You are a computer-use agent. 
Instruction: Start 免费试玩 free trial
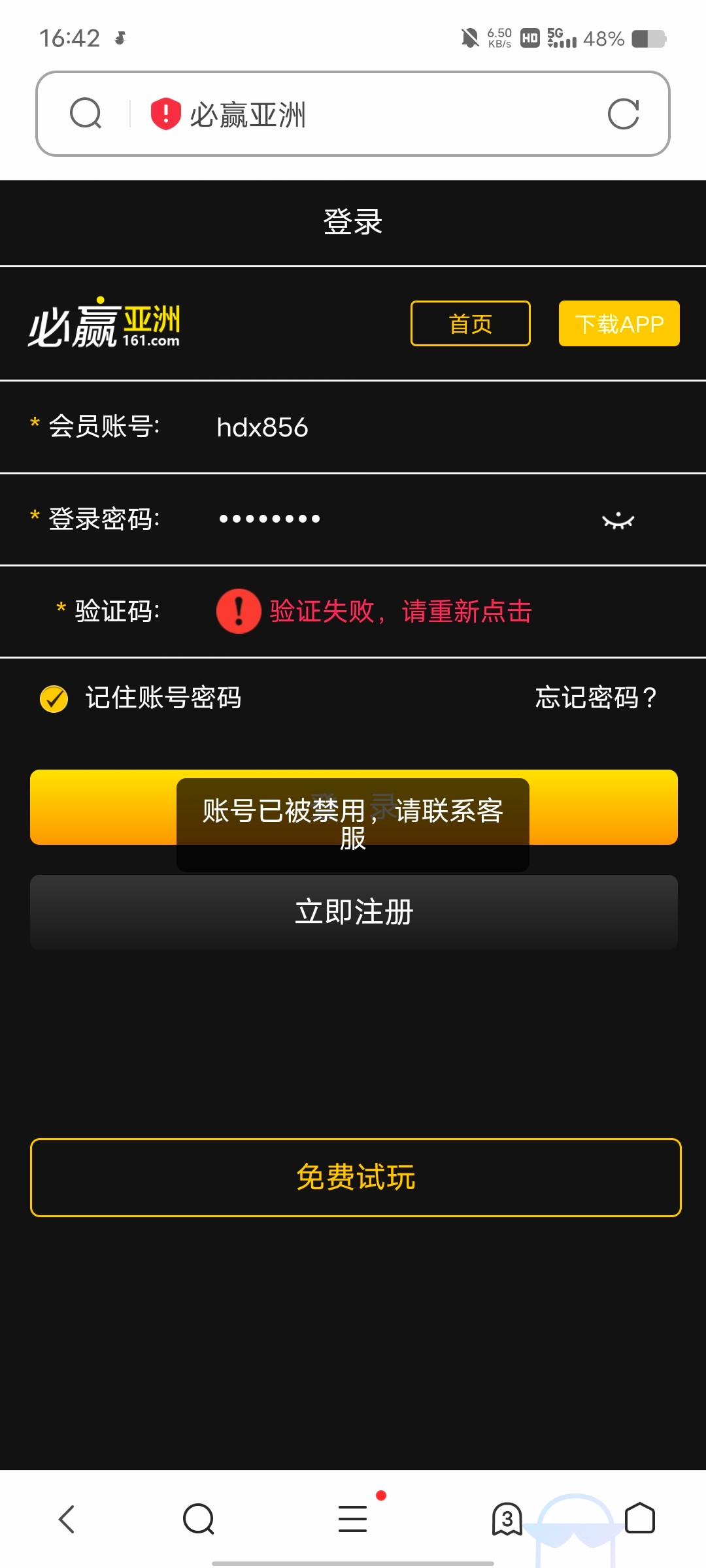[x=356, y=1177]
